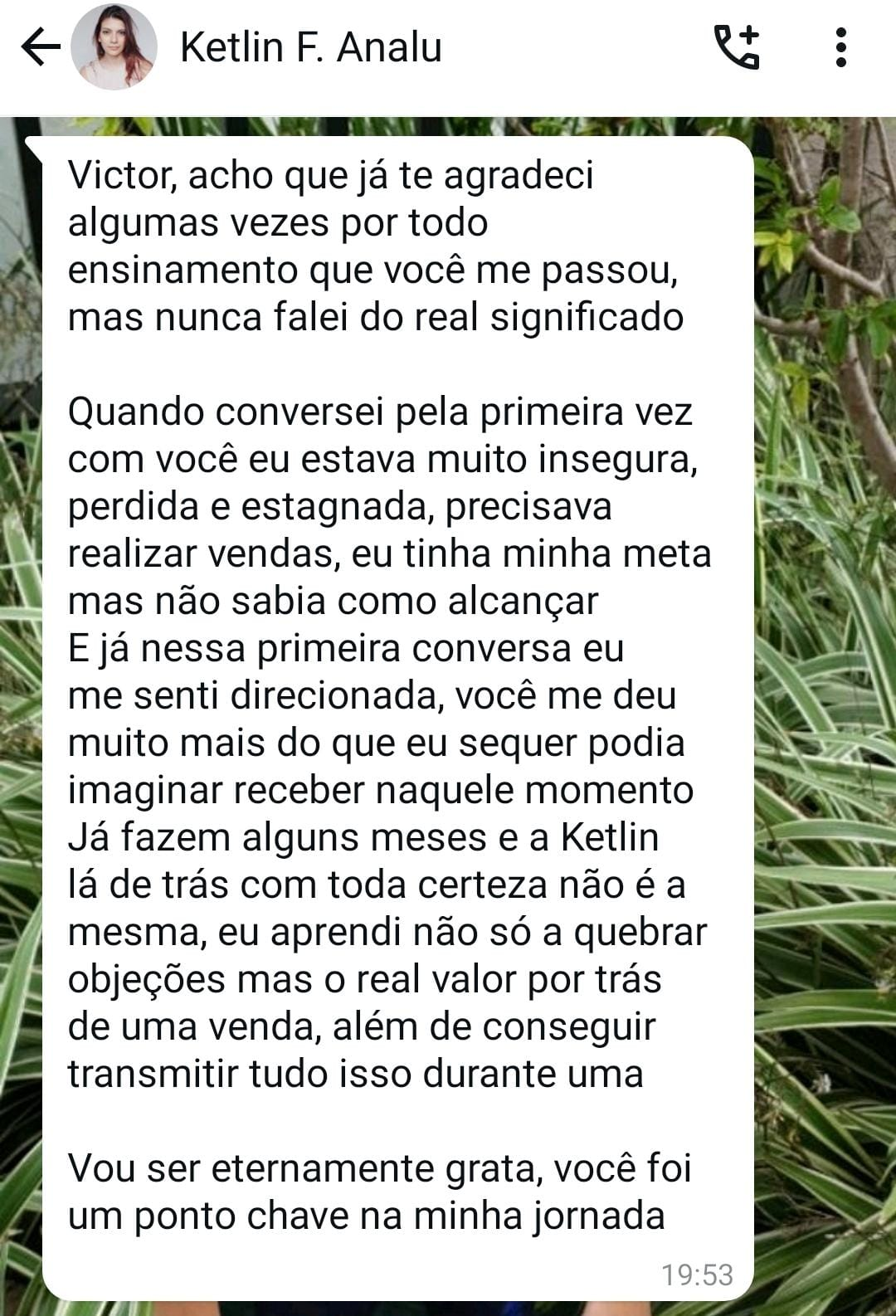Open the three-dot overflow menu
Image resolution: width=896 pixels, height=1316 pixels.
[x=841, y=47]
